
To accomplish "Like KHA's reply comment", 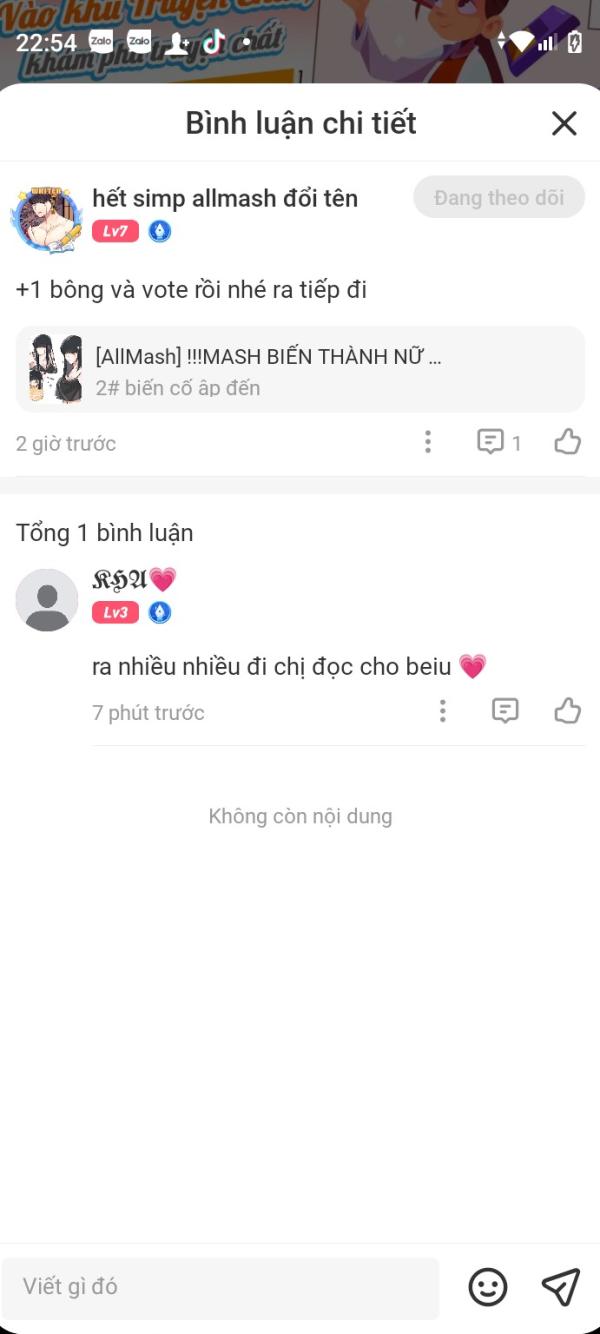I will click(x=568, y=711).
